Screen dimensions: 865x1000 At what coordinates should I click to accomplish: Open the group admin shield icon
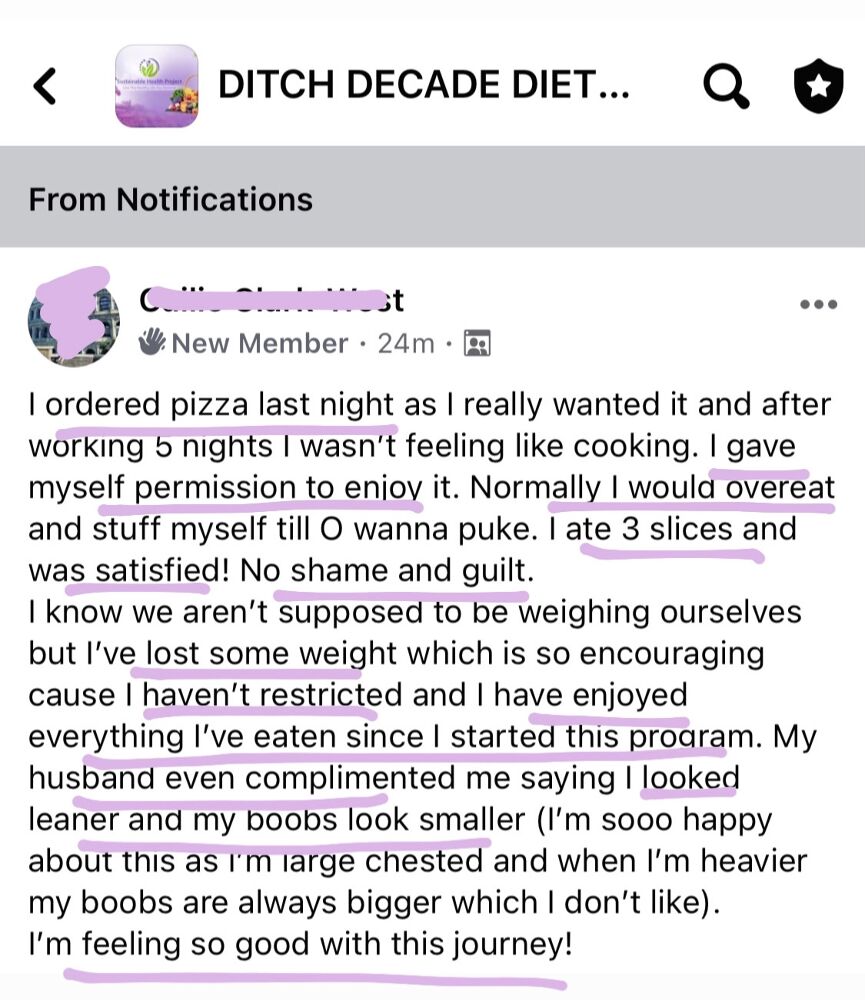pyautogui.click(x=818, y=87)
